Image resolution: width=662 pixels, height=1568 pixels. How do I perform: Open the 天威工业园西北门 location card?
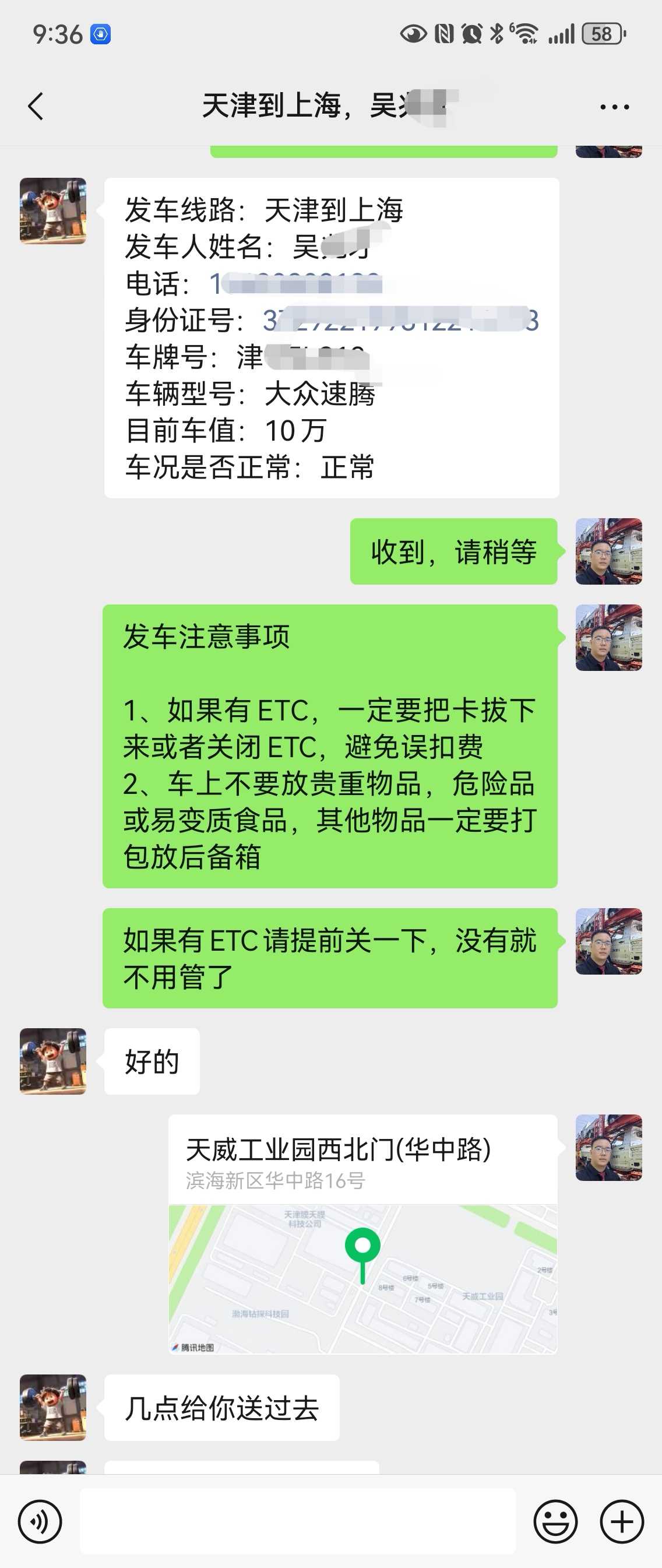362,1233
